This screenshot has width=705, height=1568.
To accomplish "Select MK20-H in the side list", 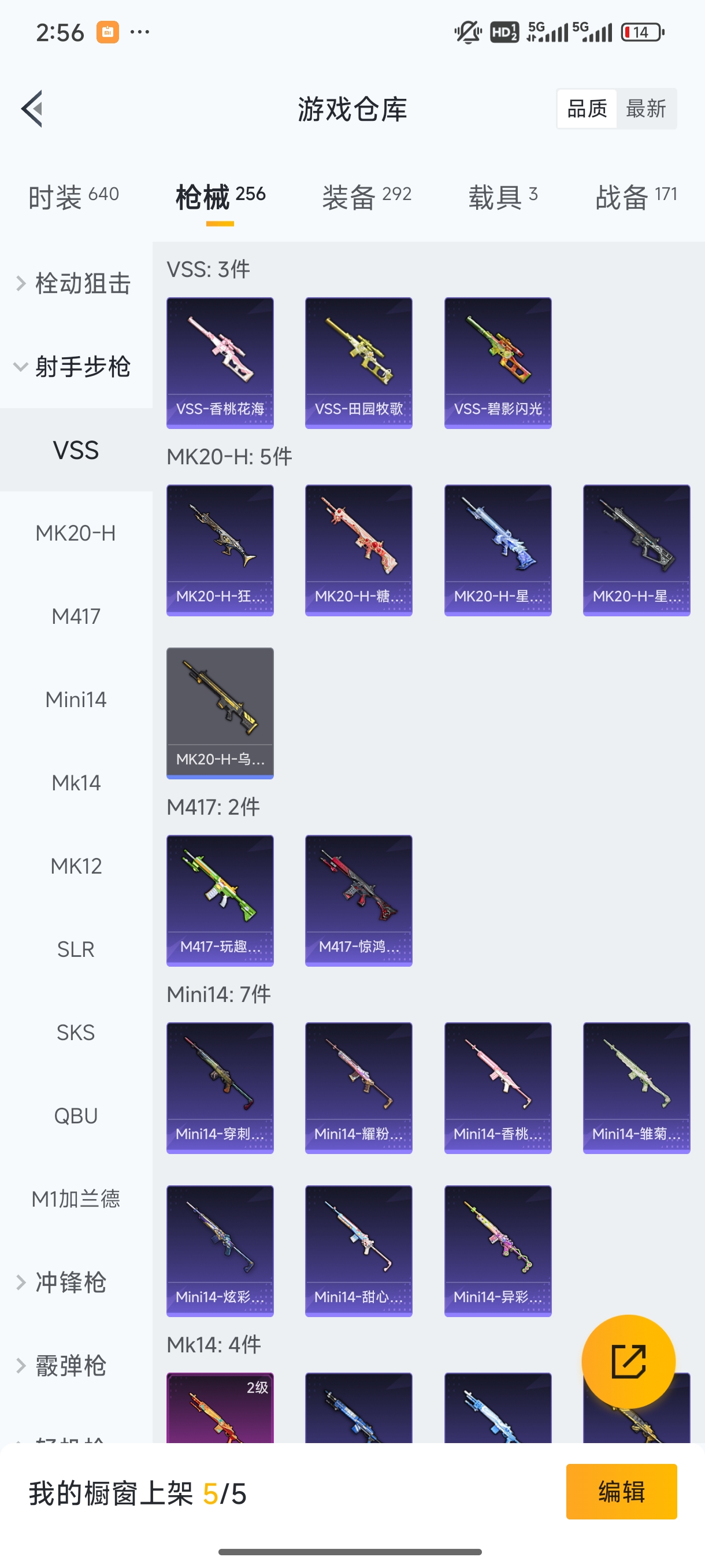I will [x=76, y=533].
